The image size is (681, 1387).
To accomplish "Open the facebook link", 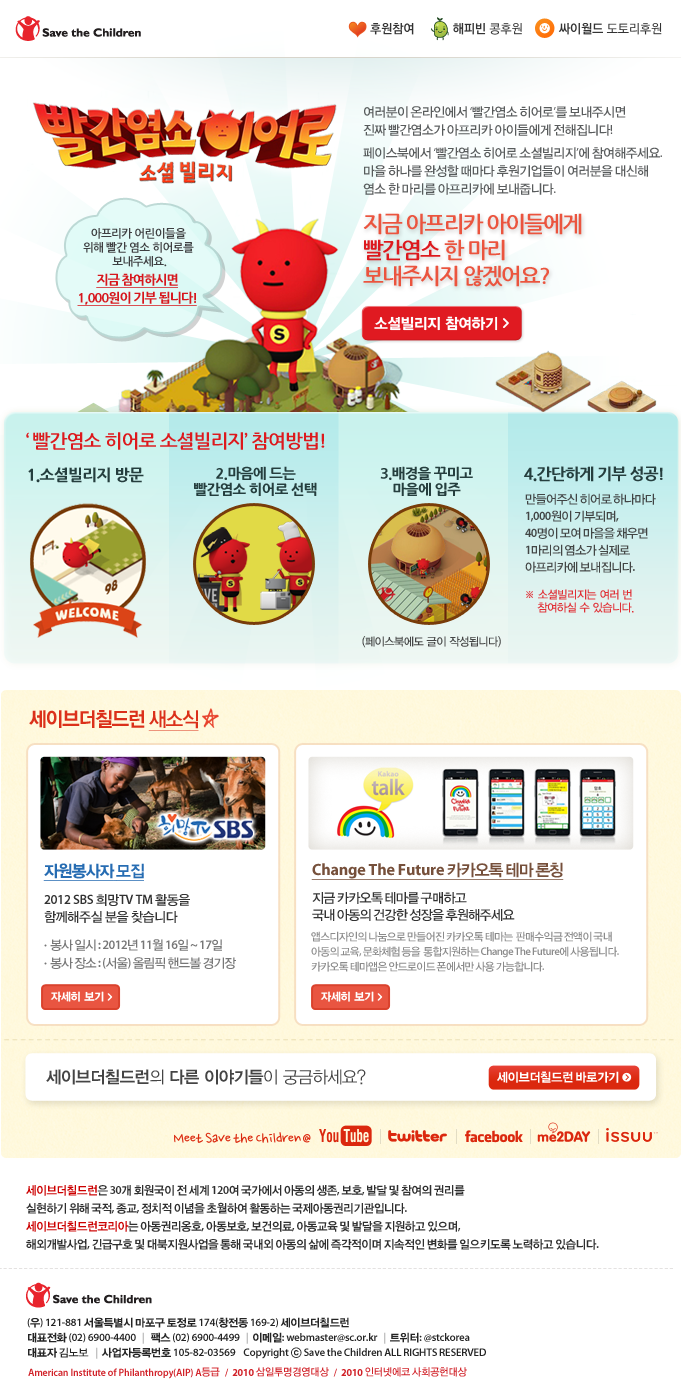I will pyautogui.click(x=493, y=1136).
